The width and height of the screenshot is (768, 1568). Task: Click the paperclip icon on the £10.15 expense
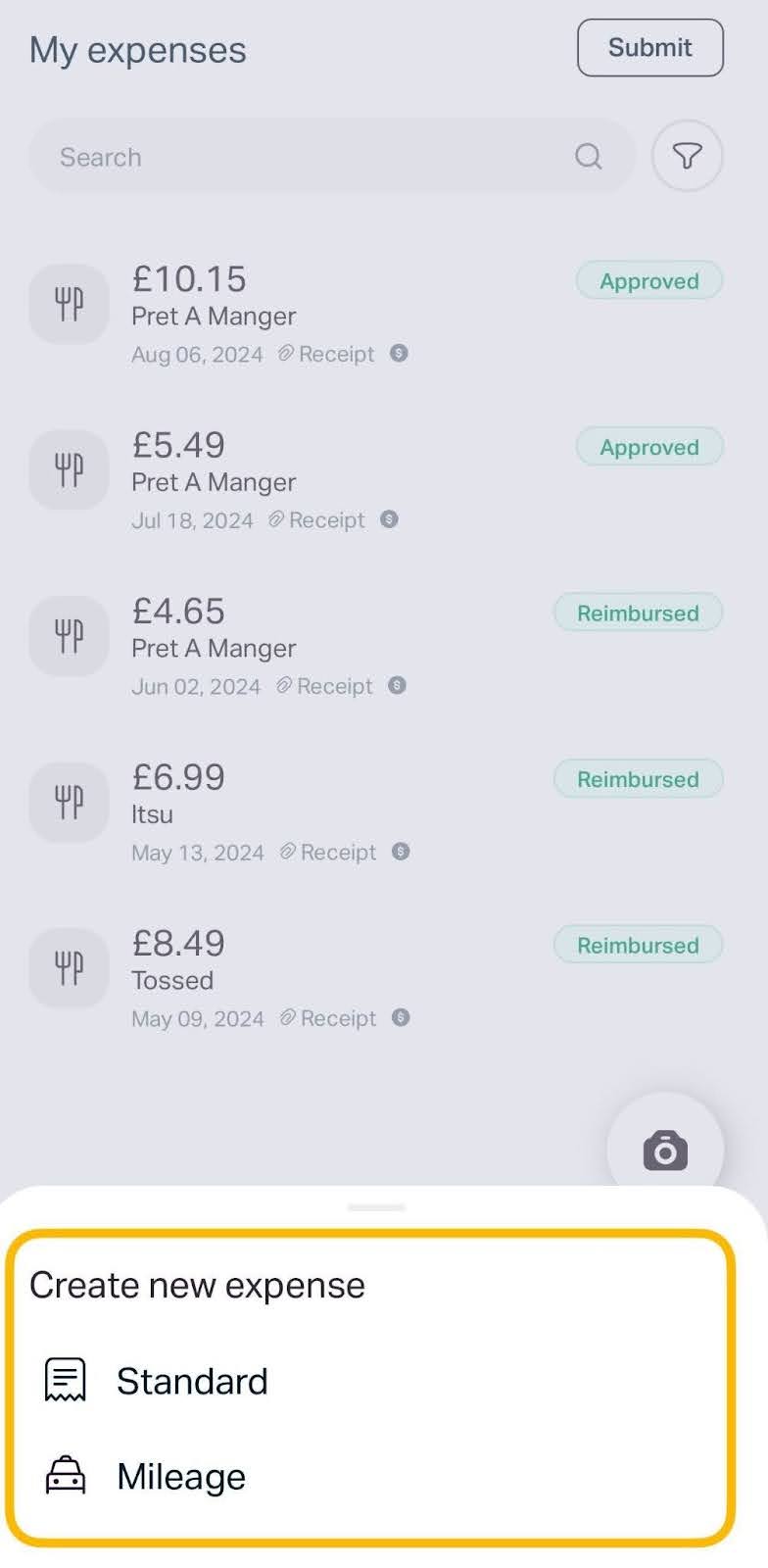click(285, 354)
